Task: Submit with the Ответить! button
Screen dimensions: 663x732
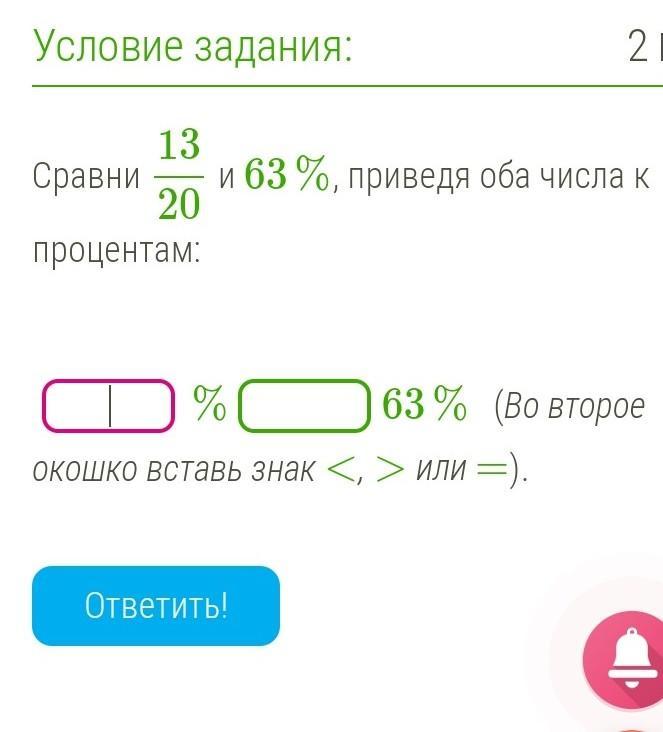Action: (156, 605)
